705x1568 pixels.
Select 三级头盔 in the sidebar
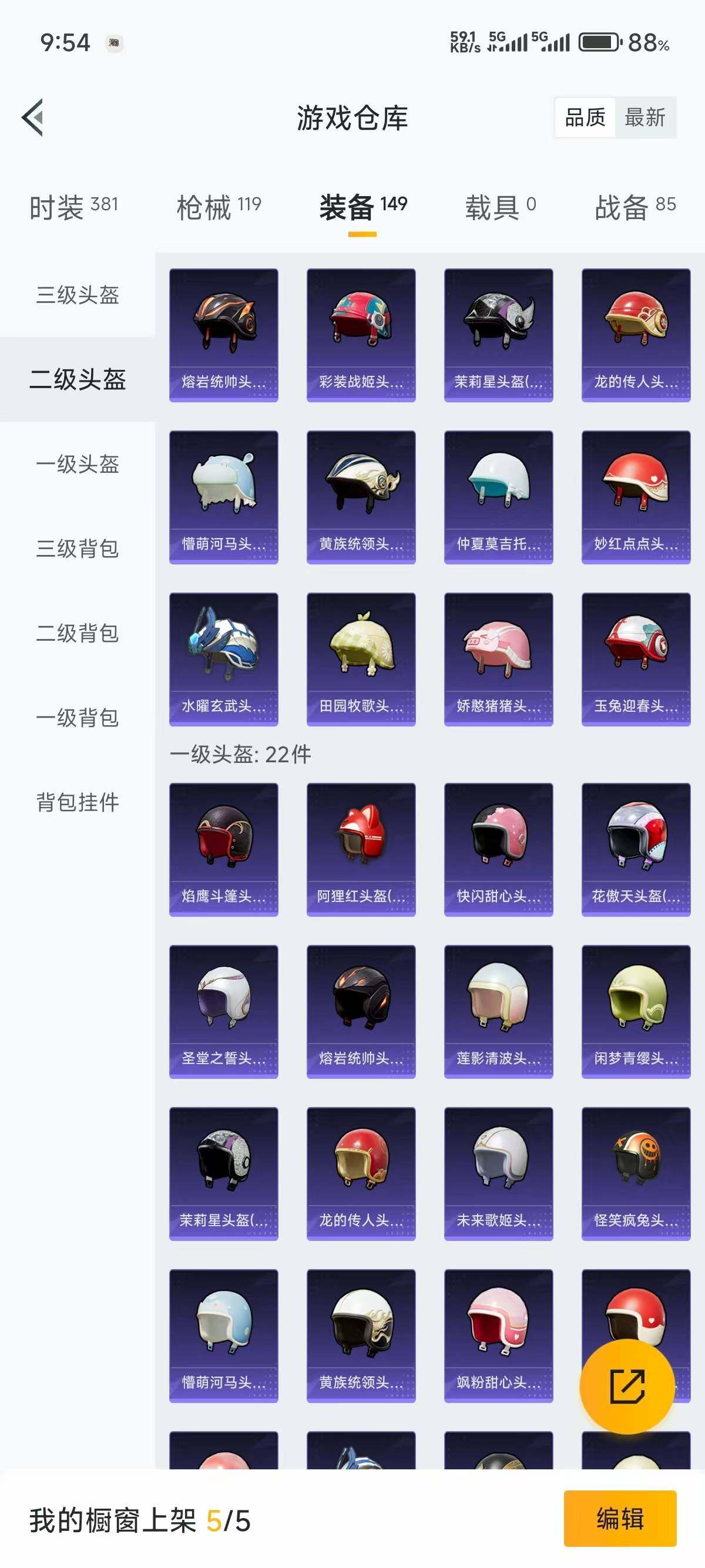[78, 297]
